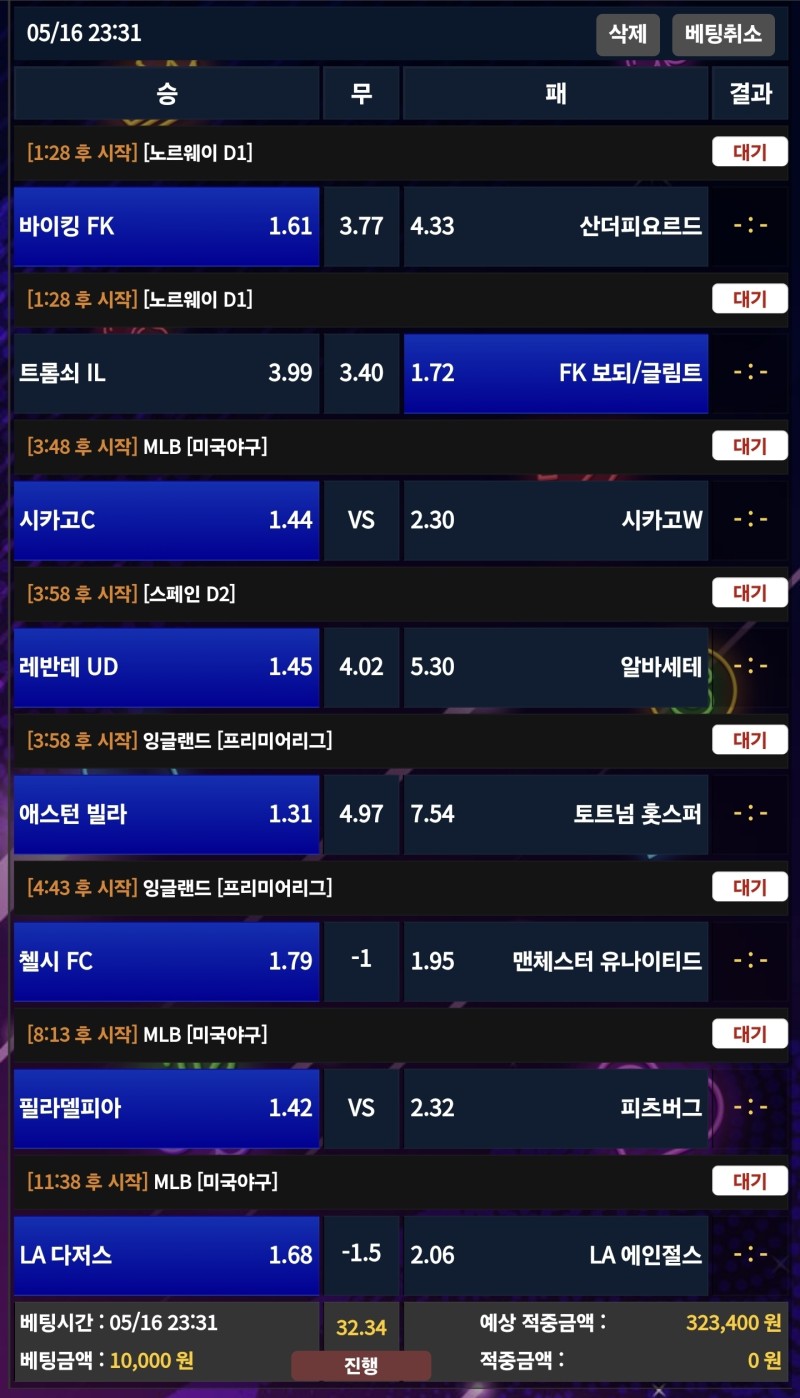The width and height of the screenshot is (800, 1398).
Task: Cancel the bet with 베팅취소
Action: (x=723, y=35)
